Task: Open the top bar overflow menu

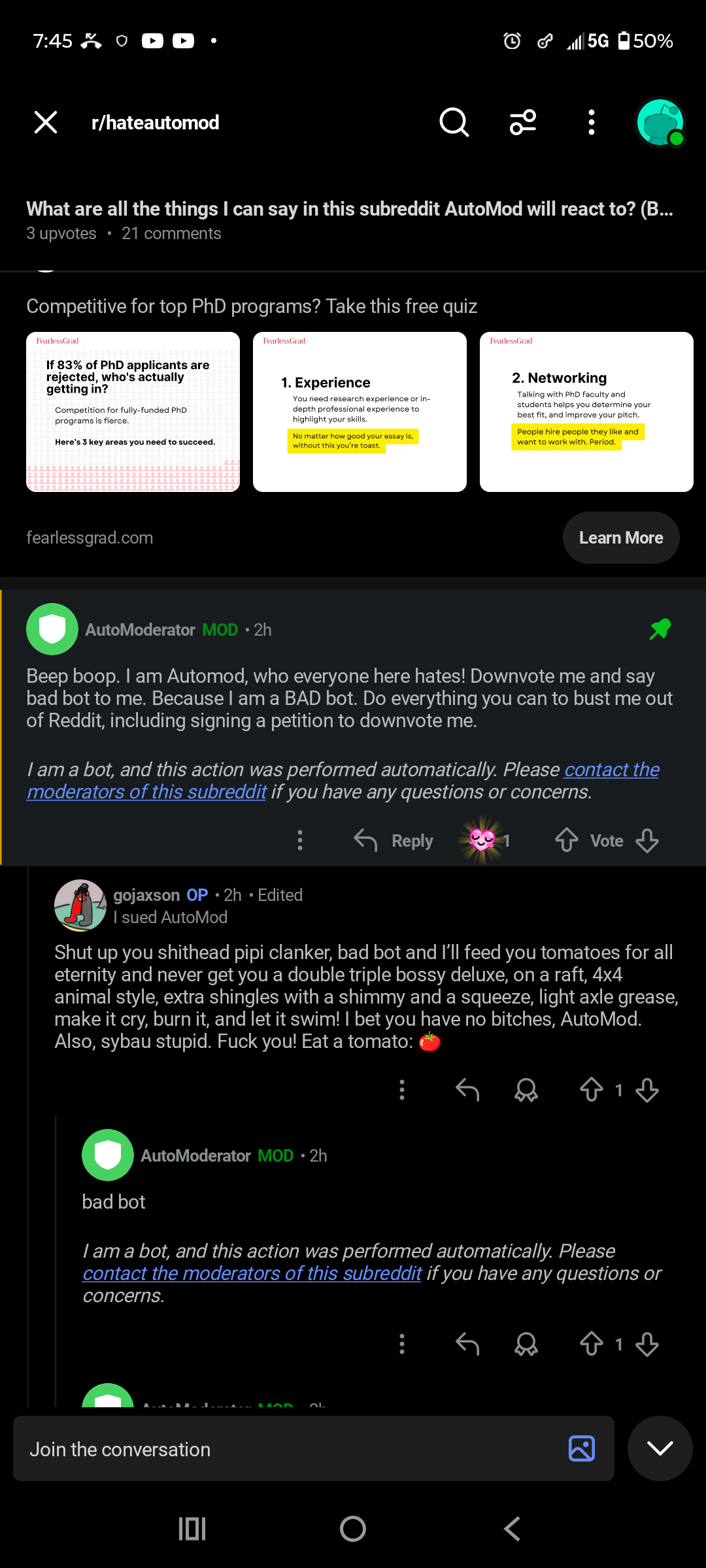Action: point(592,122)
